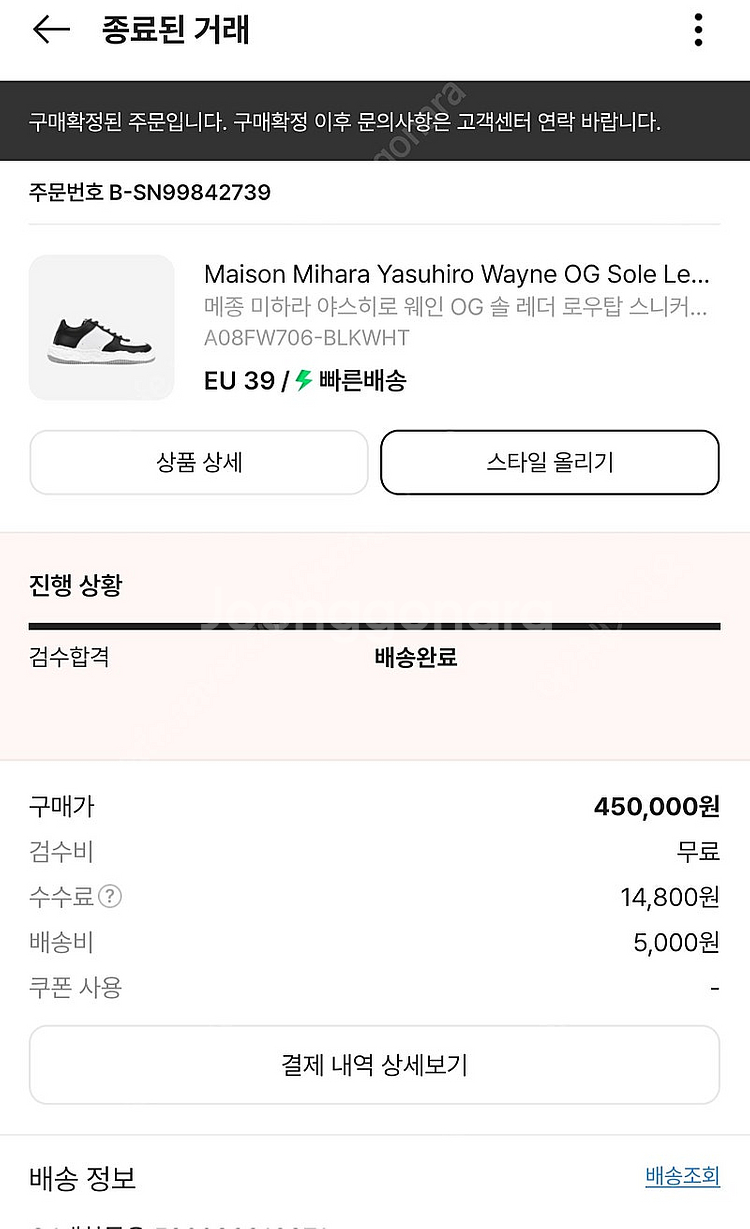Open the 상품 상세 product details

coord(199,462)
